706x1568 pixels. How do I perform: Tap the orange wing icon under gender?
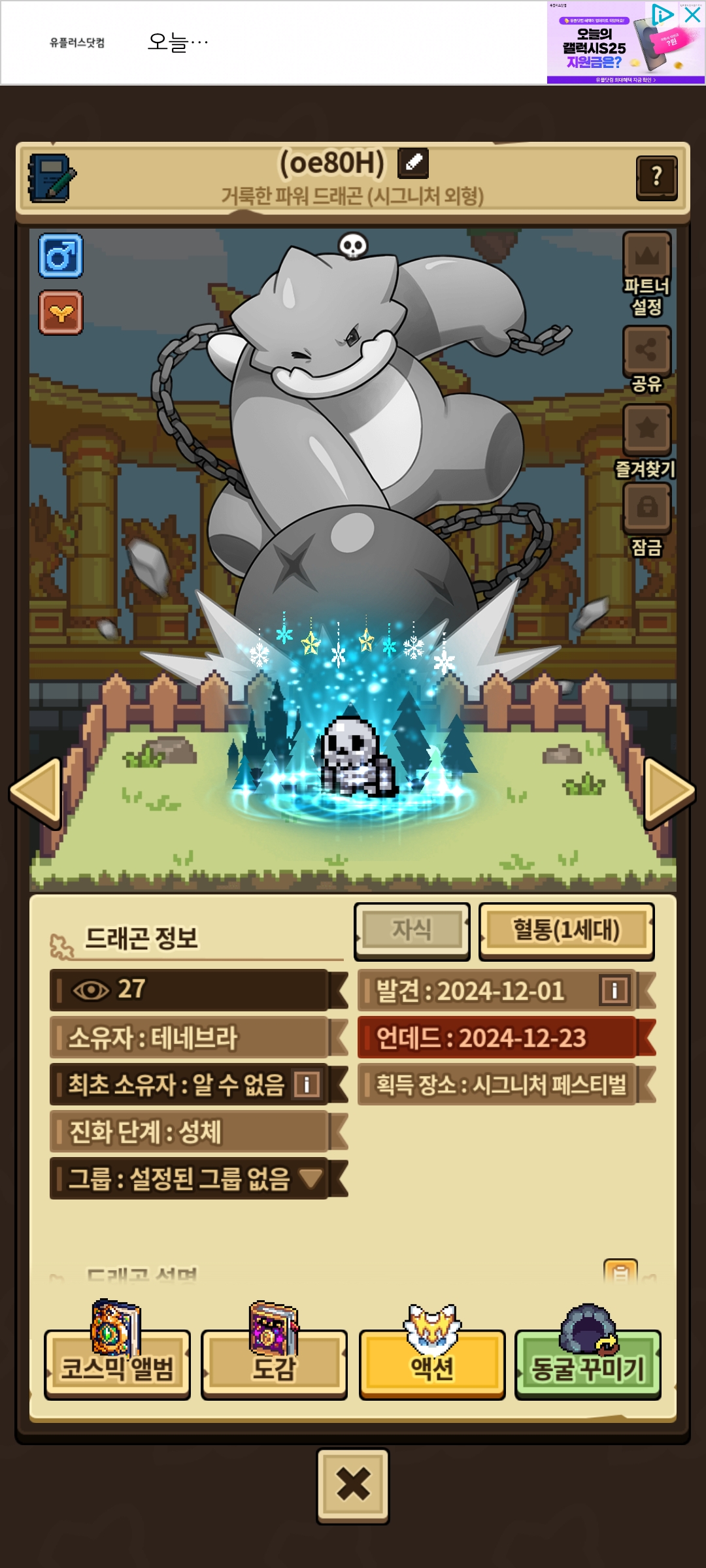click(x=61, y=314)
